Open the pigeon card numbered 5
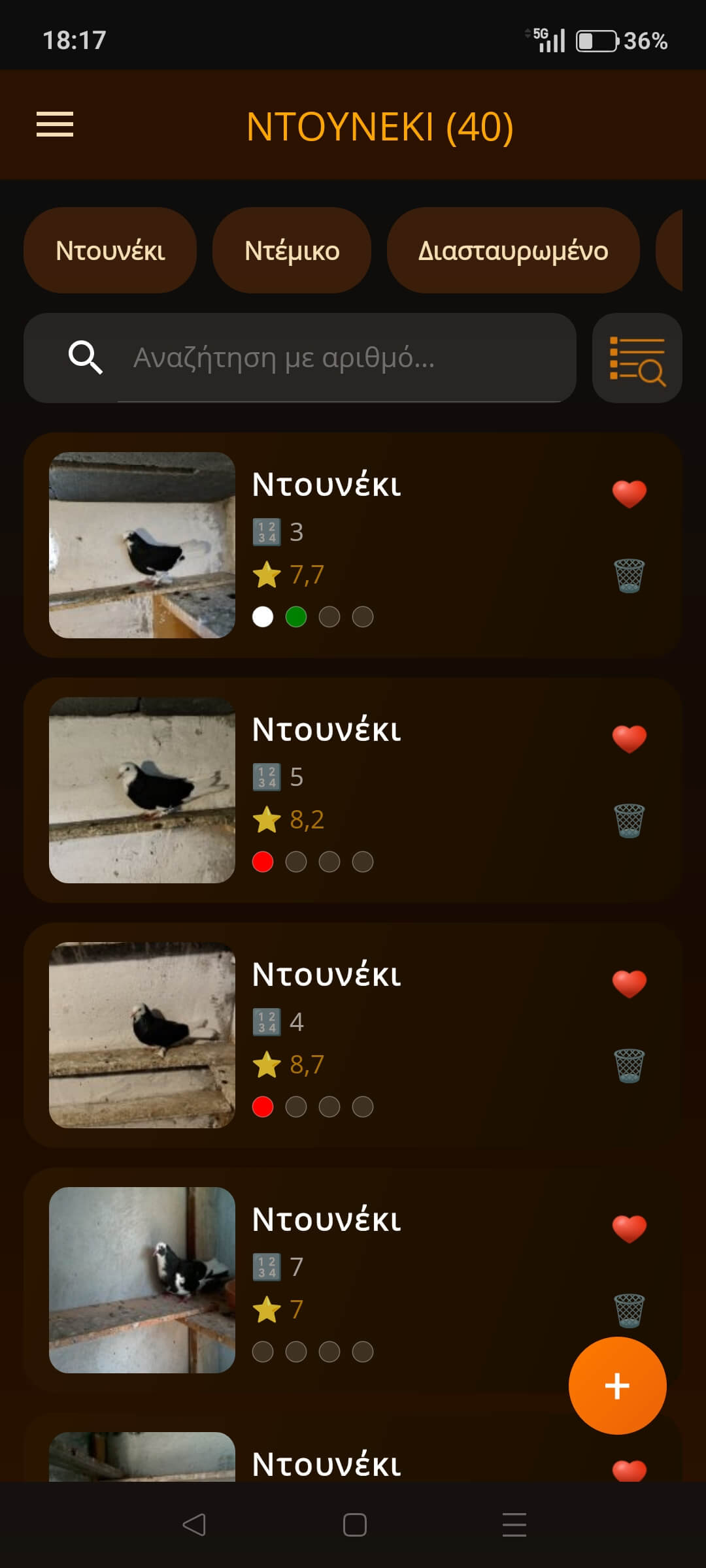 click(x=353, y=790)
